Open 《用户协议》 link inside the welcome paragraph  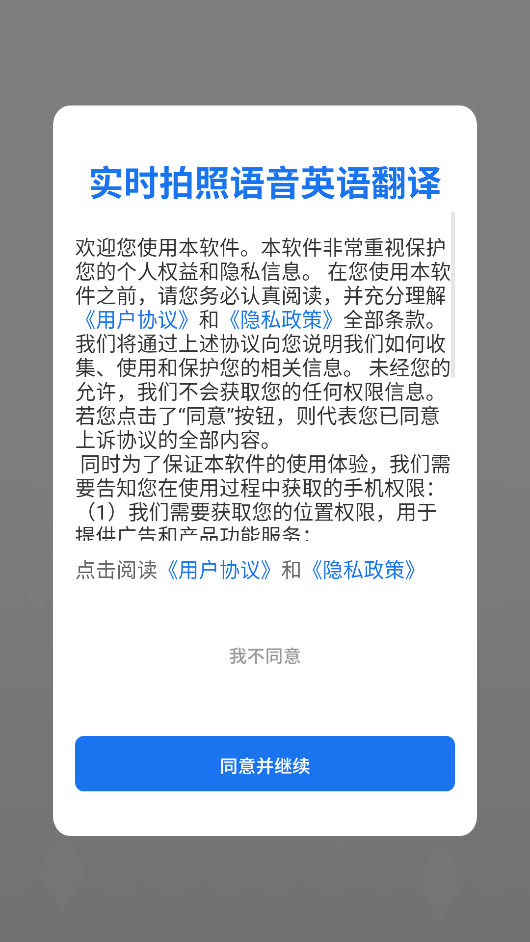click(x=137, y=319)
